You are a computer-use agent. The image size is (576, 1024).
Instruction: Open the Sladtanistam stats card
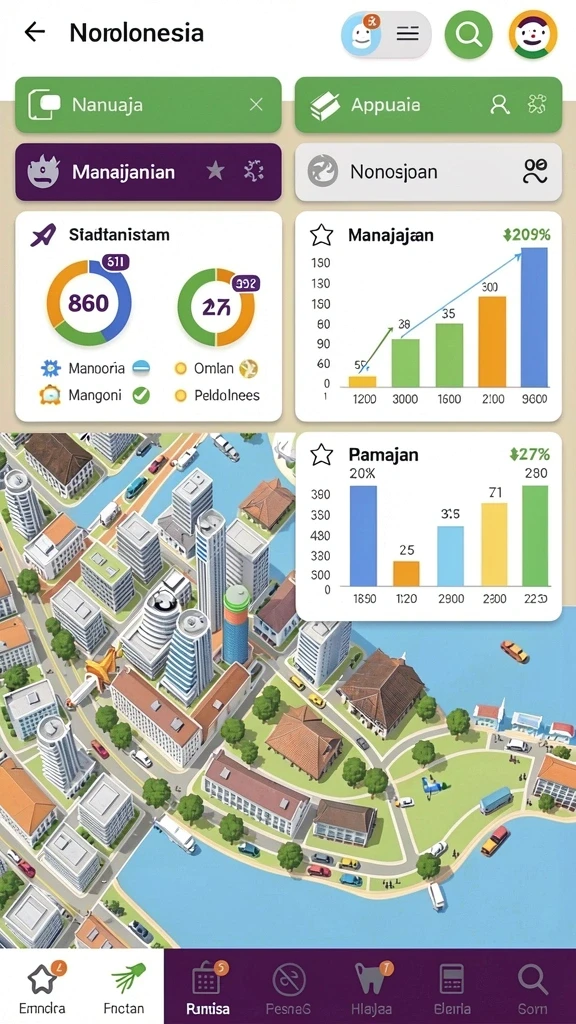tap(148, 317)
